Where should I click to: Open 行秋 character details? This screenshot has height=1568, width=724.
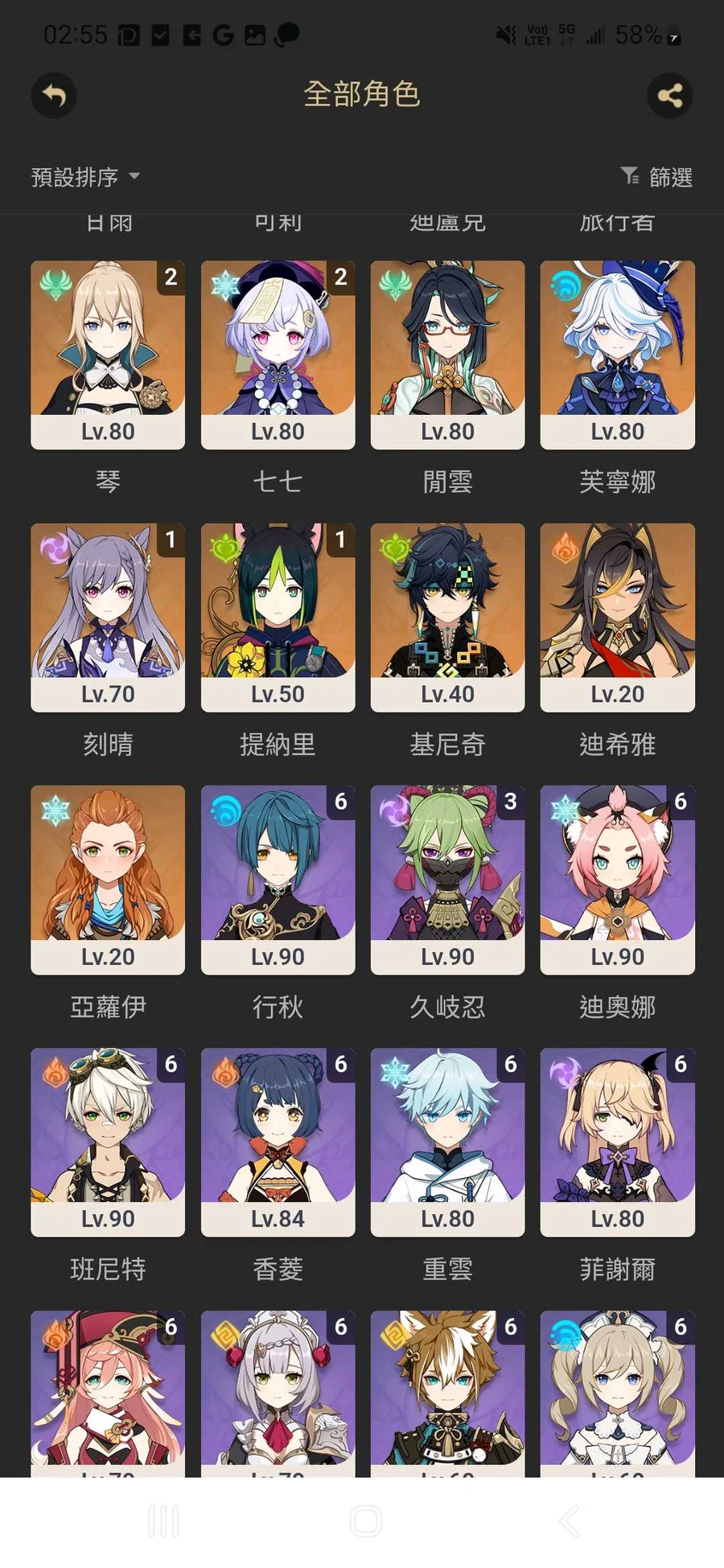(278, 880)
